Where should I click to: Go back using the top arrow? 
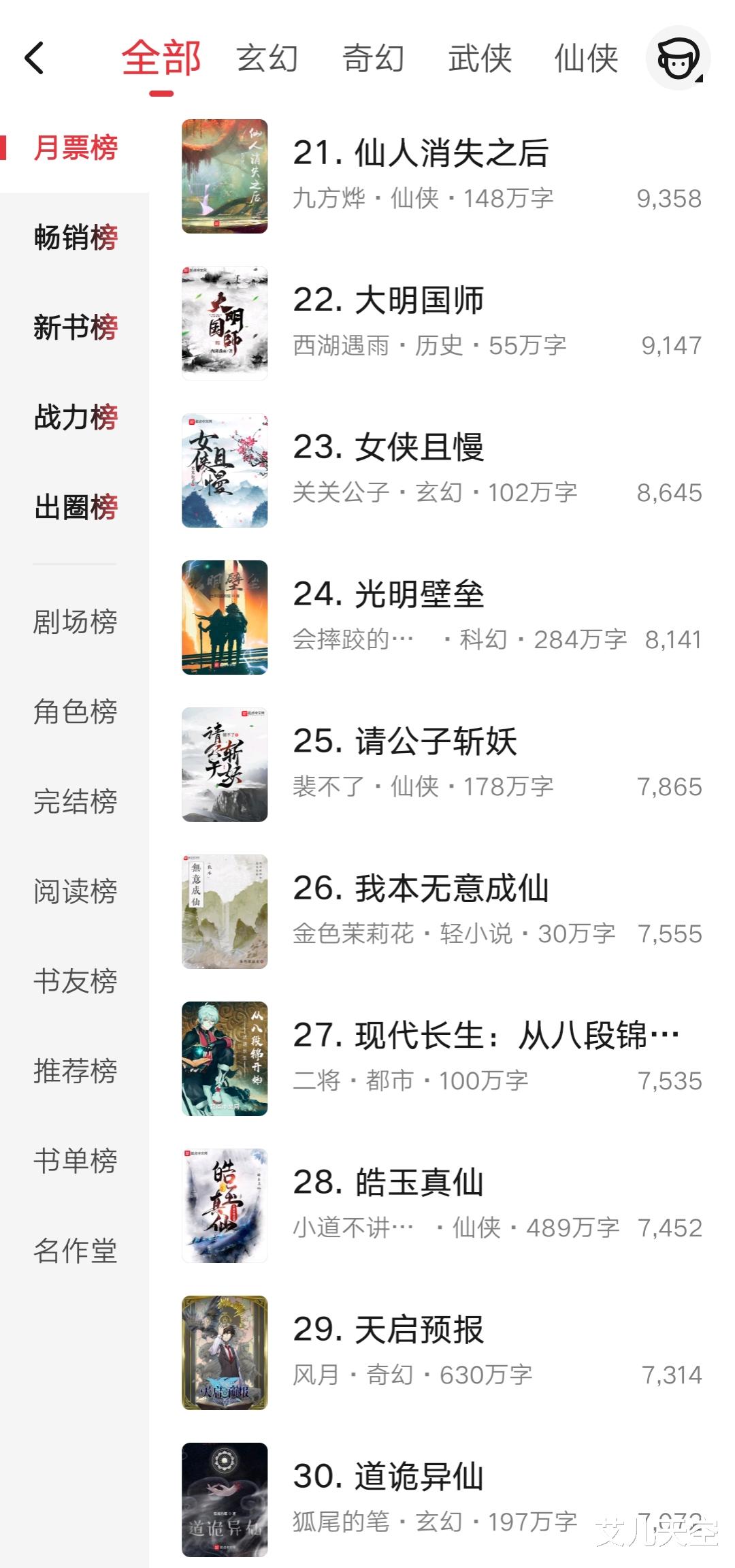(x=34, y=58)
